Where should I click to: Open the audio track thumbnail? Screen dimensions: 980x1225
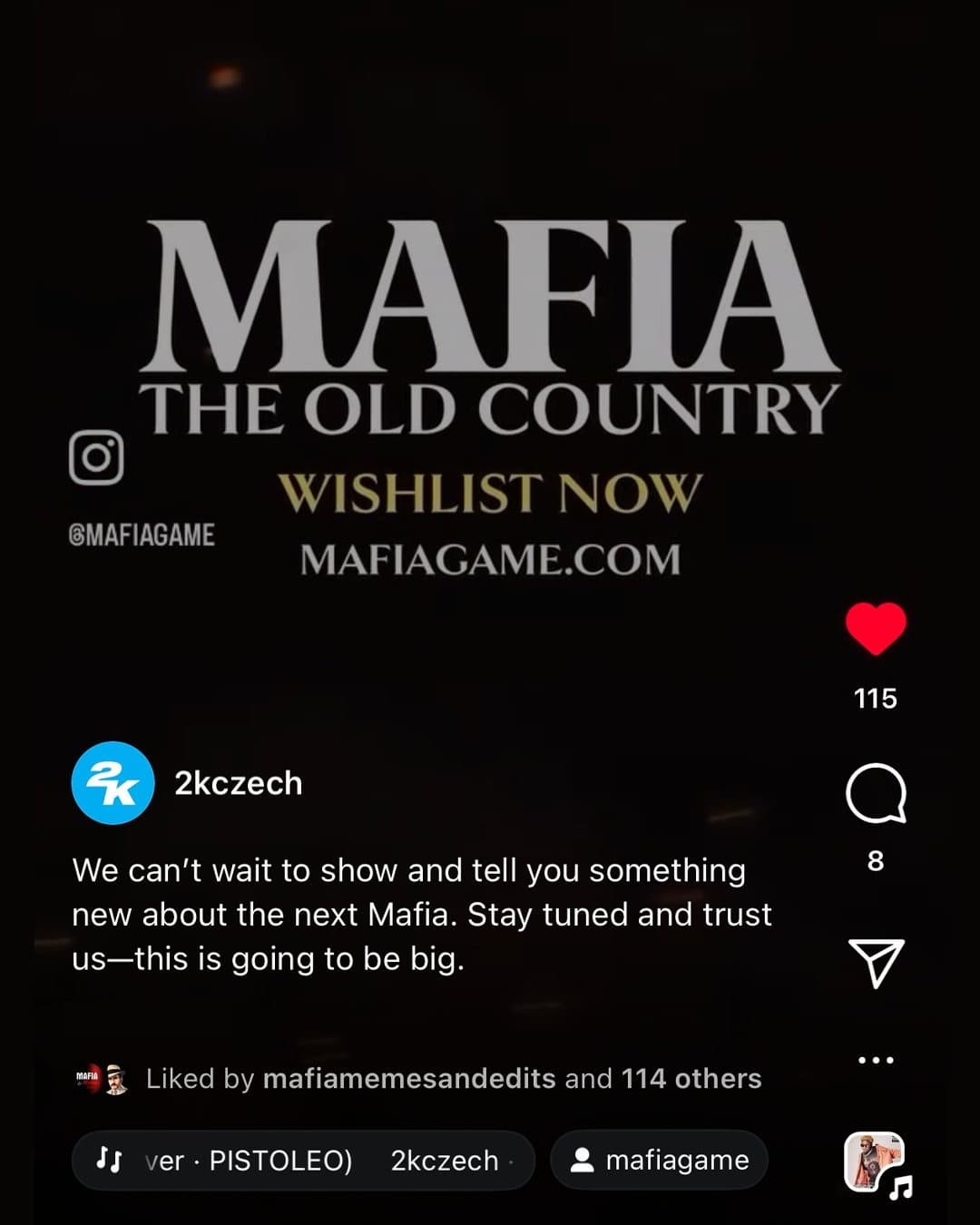(x=876, y=1162)
